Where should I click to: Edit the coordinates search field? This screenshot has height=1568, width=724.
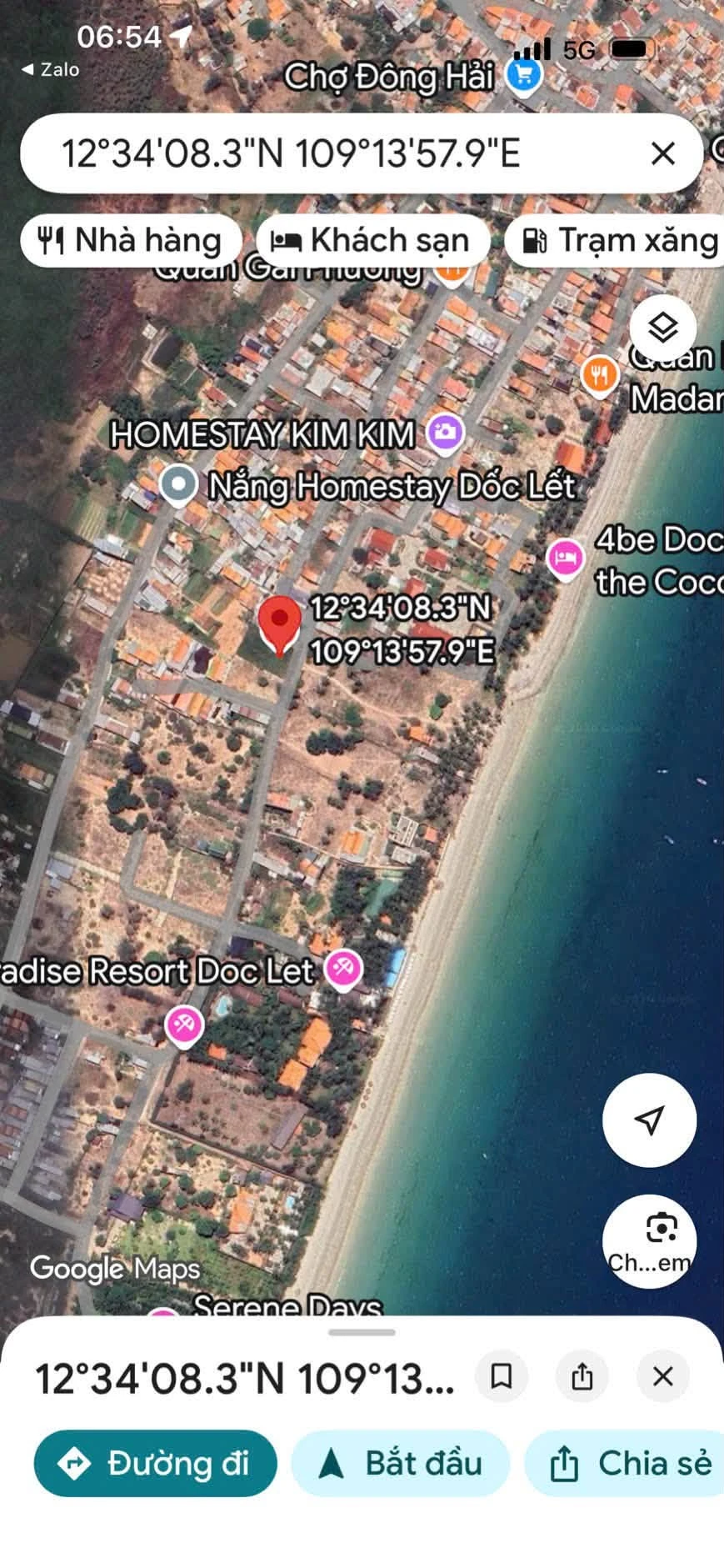pyautogui.click(x=342, y=153)
